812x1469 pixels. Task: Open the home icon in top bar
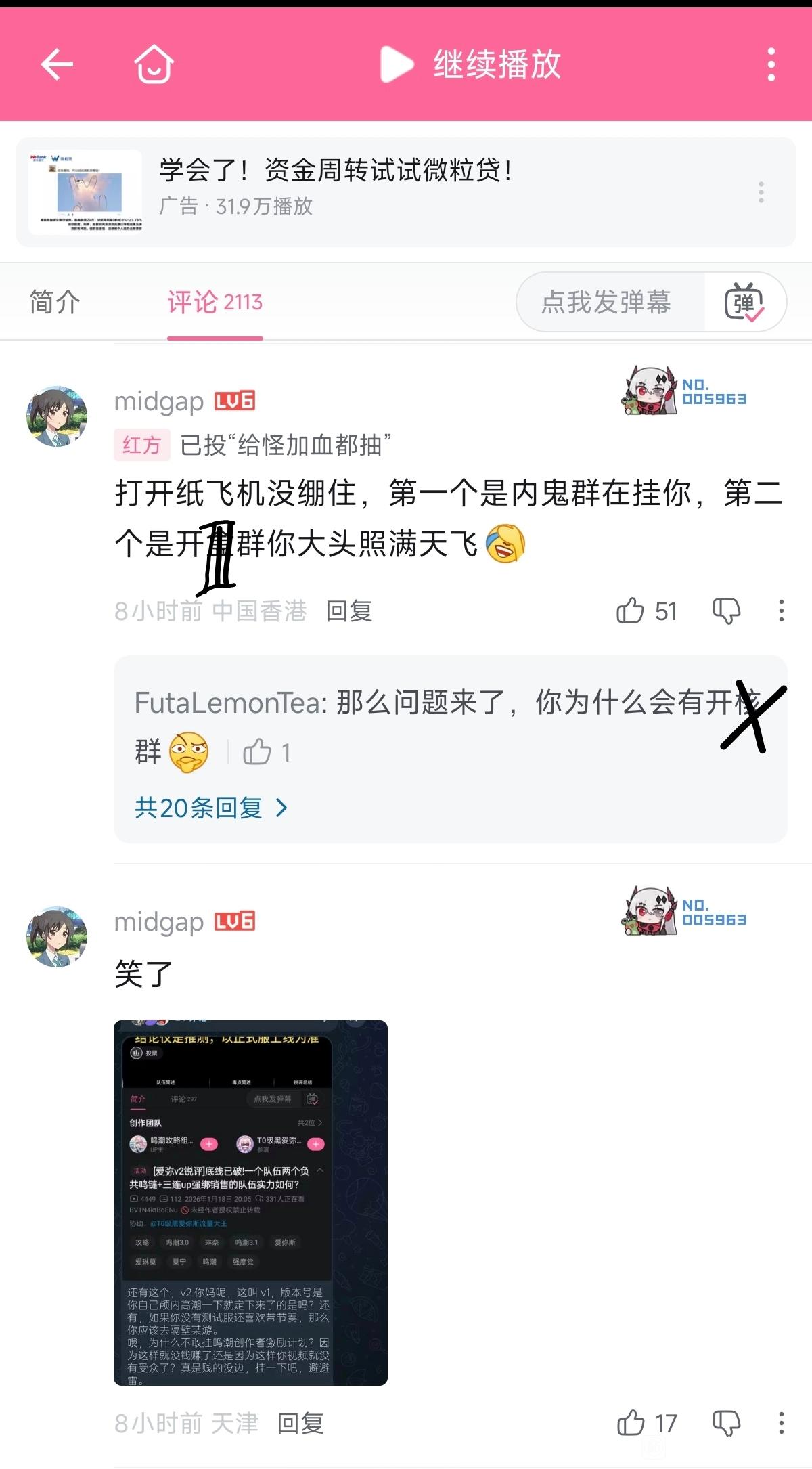pos(154,64)
